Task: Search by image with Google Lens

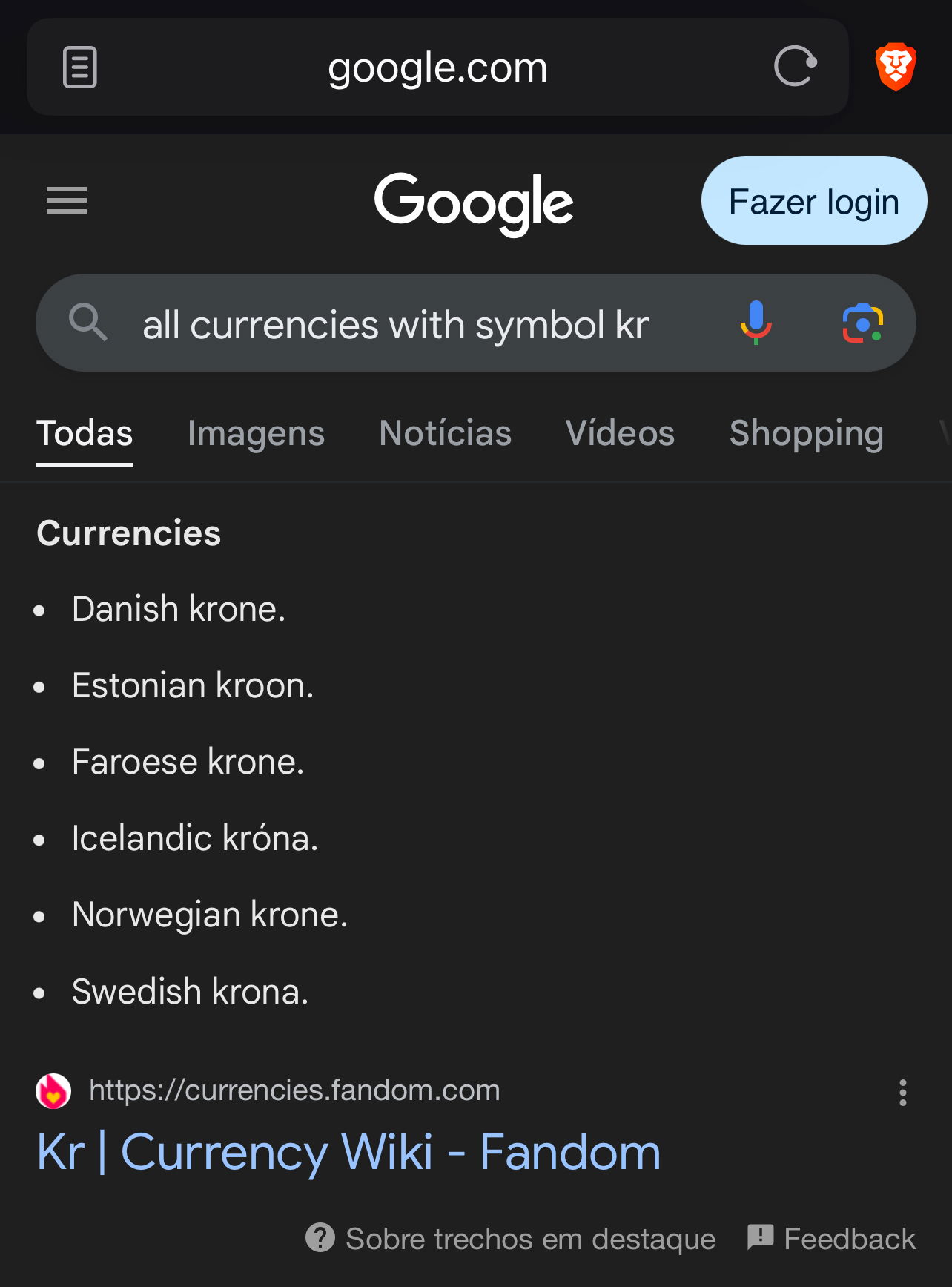Action: [x=862, y=323]
